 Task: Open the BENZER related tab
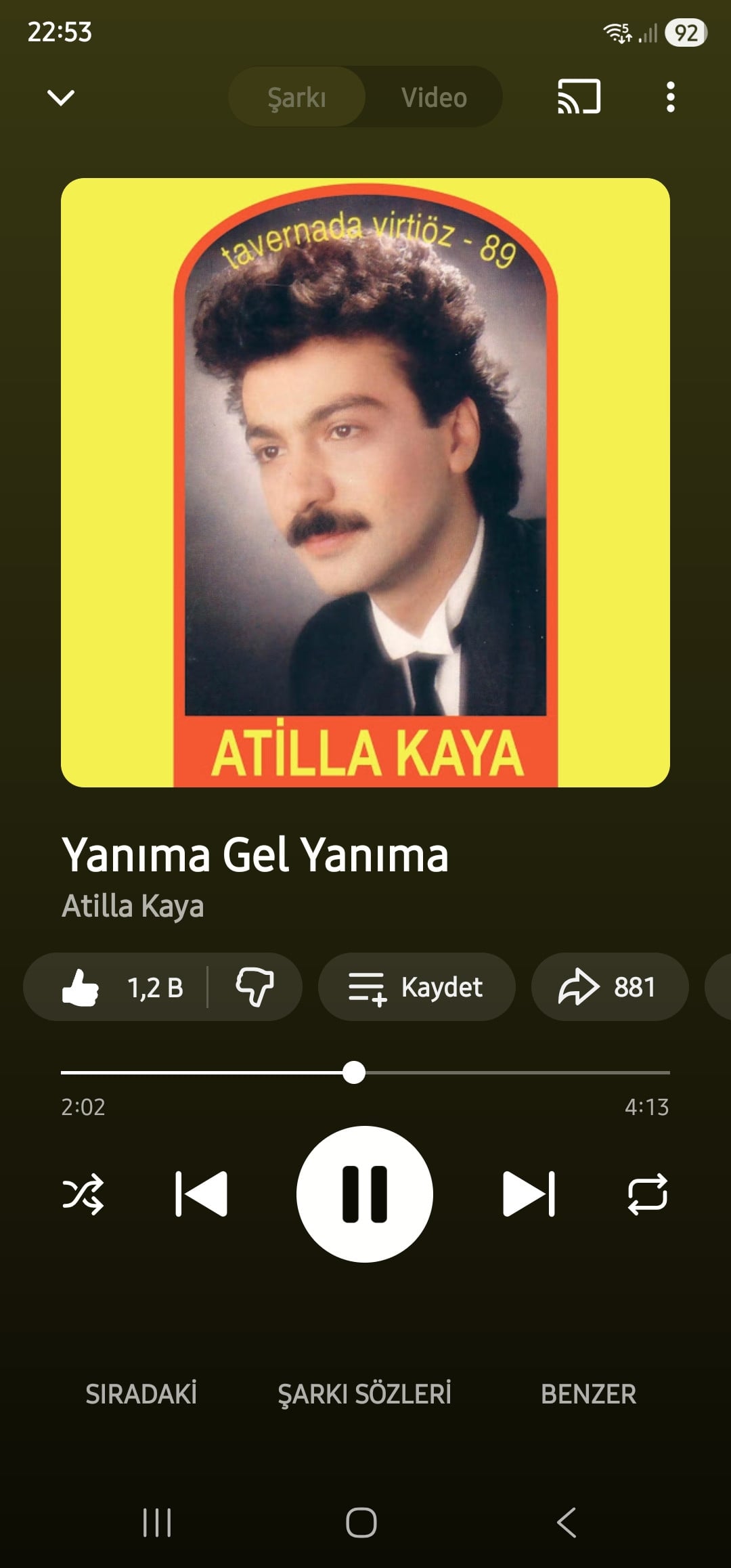click(588, 1394)
